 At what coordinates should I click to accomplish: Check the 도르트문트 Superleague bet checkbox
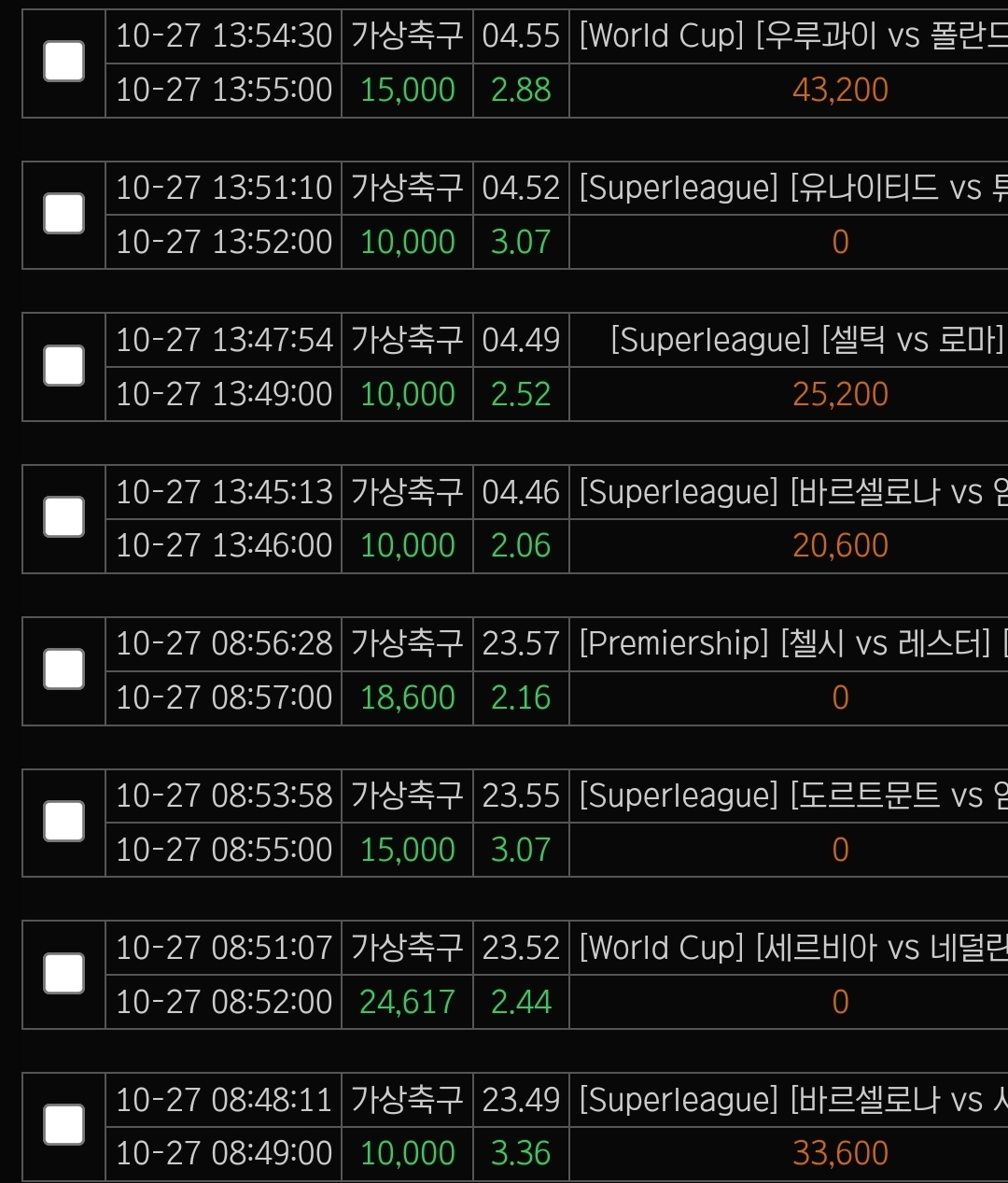tap(64, 822)
